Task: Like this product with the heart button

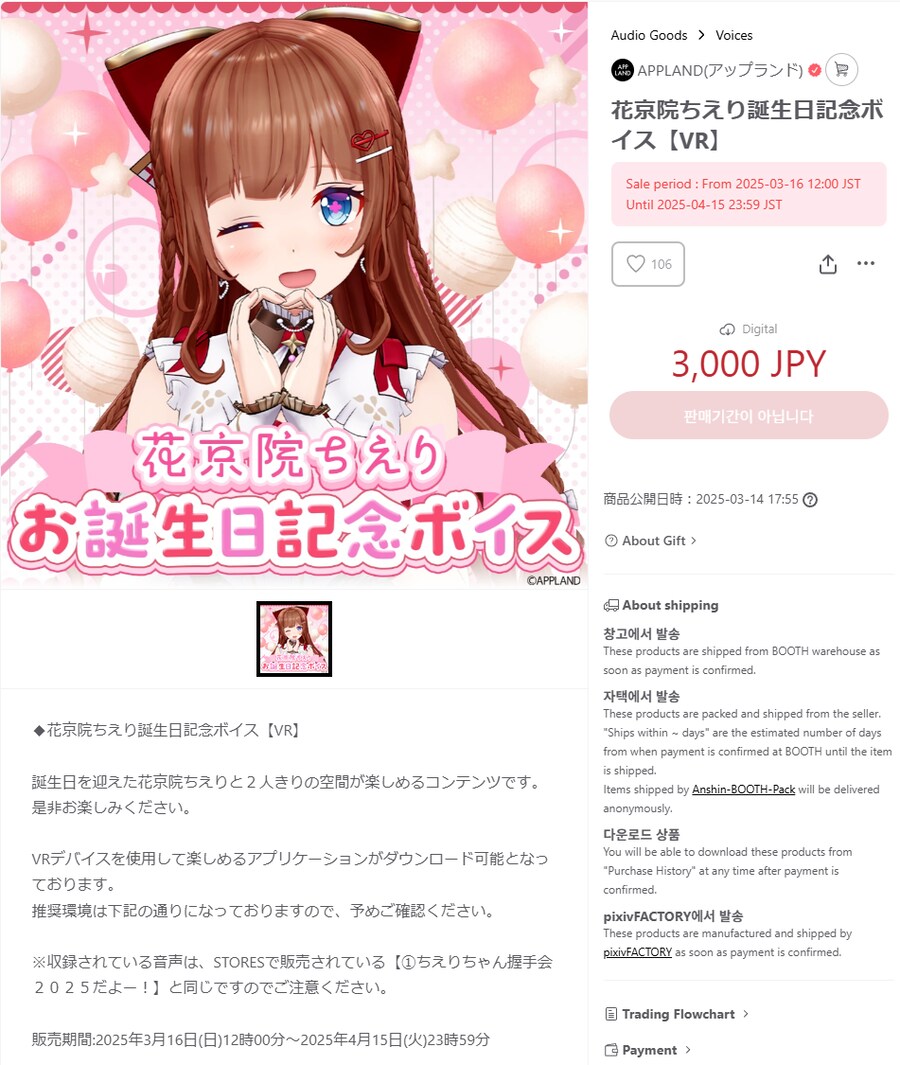Action: pos(648,264)
